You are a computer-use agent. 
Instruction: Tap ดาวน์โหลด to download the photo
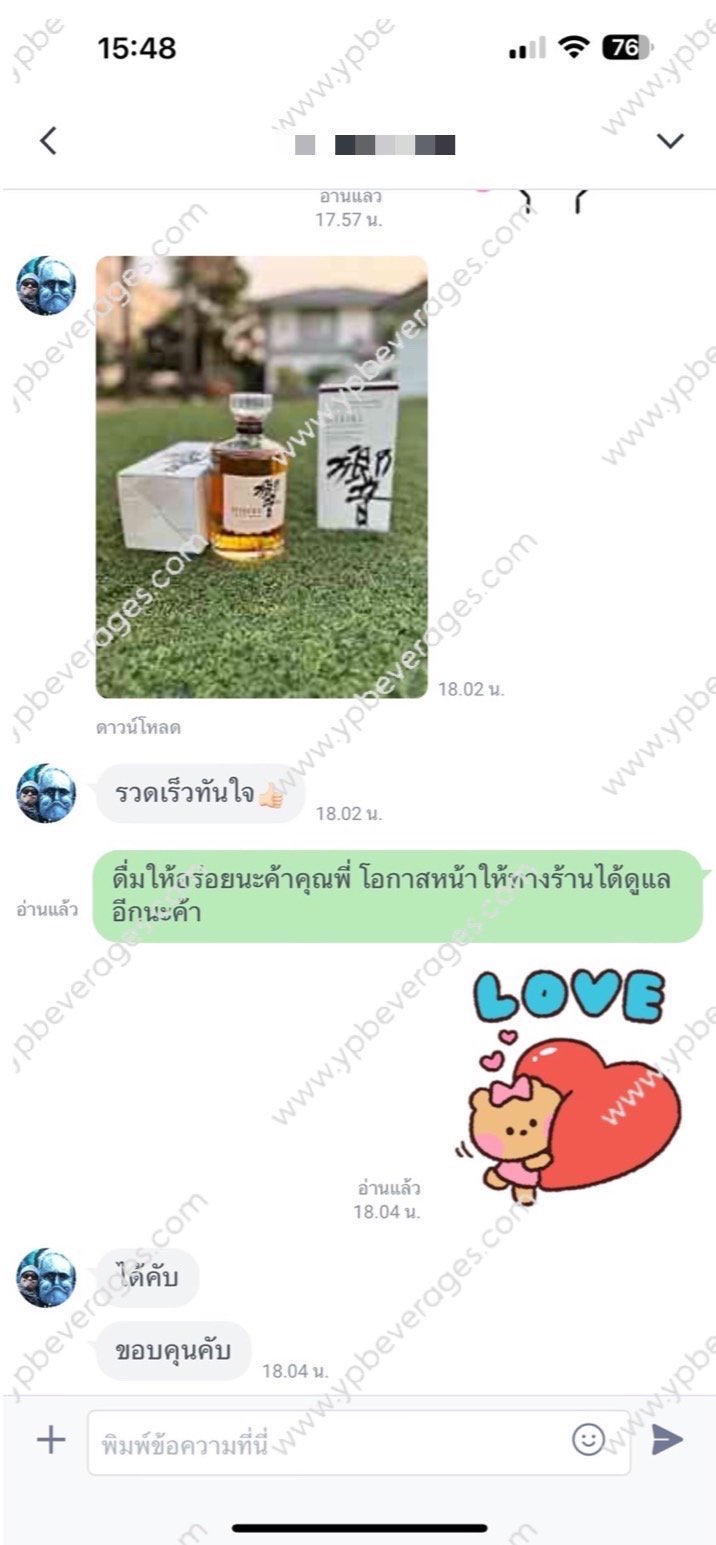tap(138, 728)
